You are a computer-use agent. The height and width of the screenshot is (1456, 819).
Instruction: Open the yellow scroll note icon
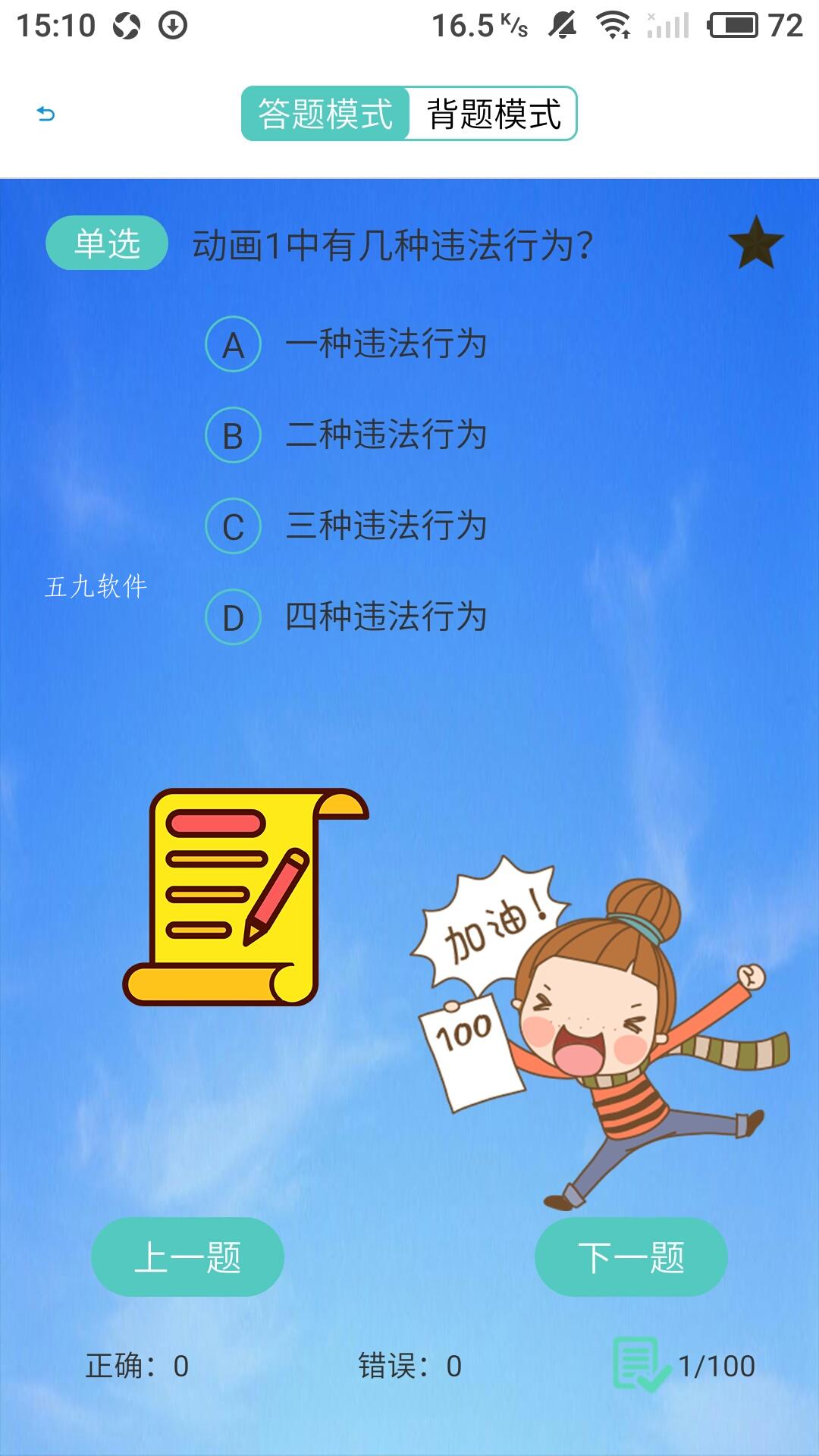[245, 897]
